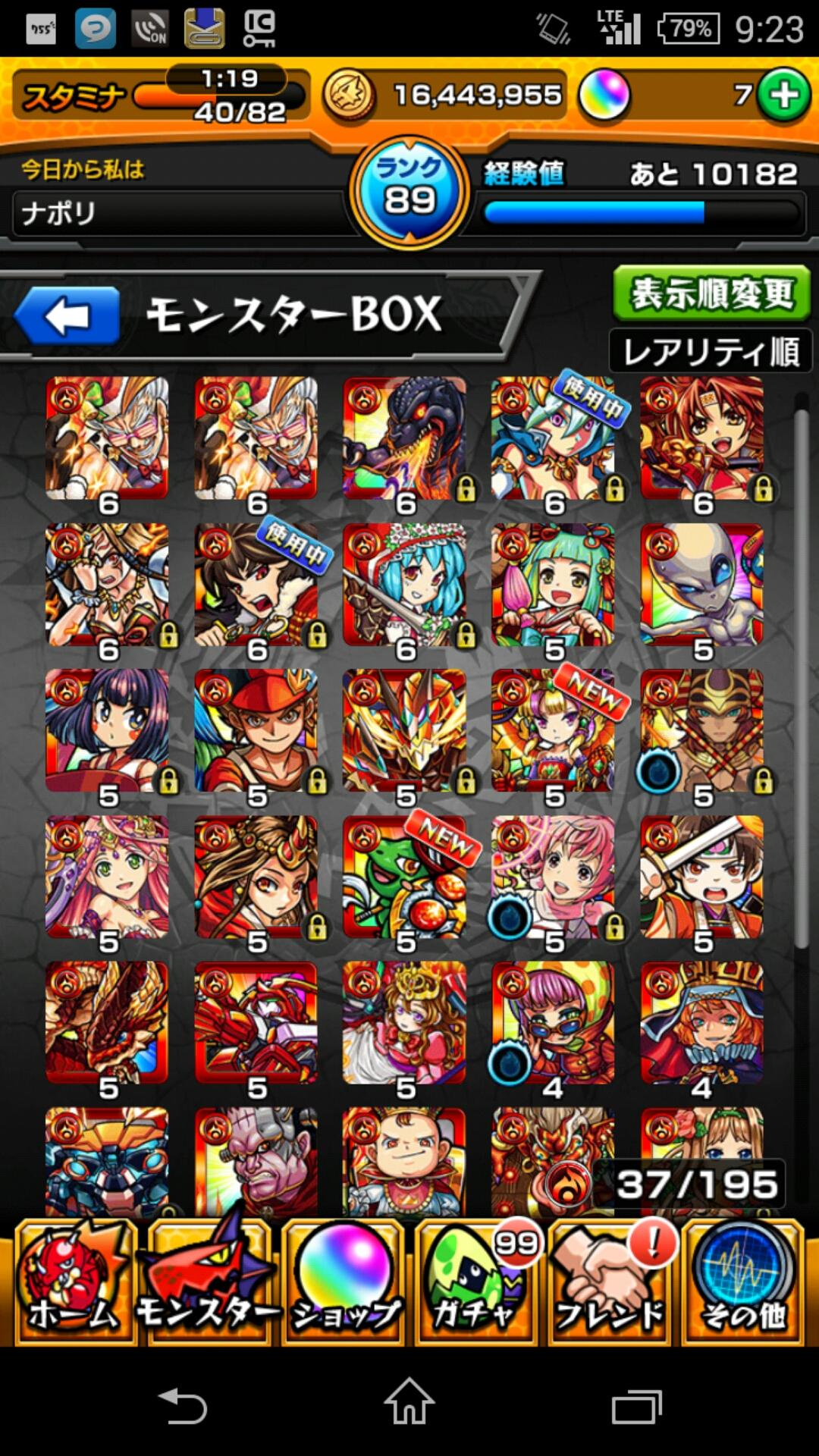This screenshot has height=1456, width=819.
Task: Select the purple-haired girl with sunglasses
Action: pyautogui.click(x=554, y=1023)
